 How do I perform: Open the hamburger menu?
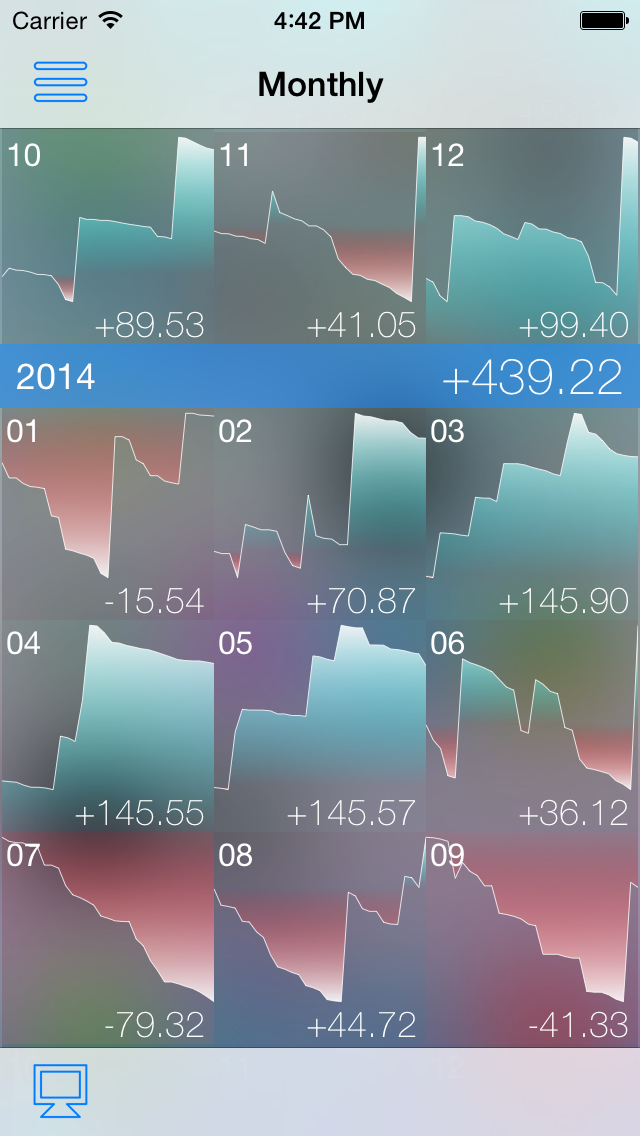click(60, 82)
